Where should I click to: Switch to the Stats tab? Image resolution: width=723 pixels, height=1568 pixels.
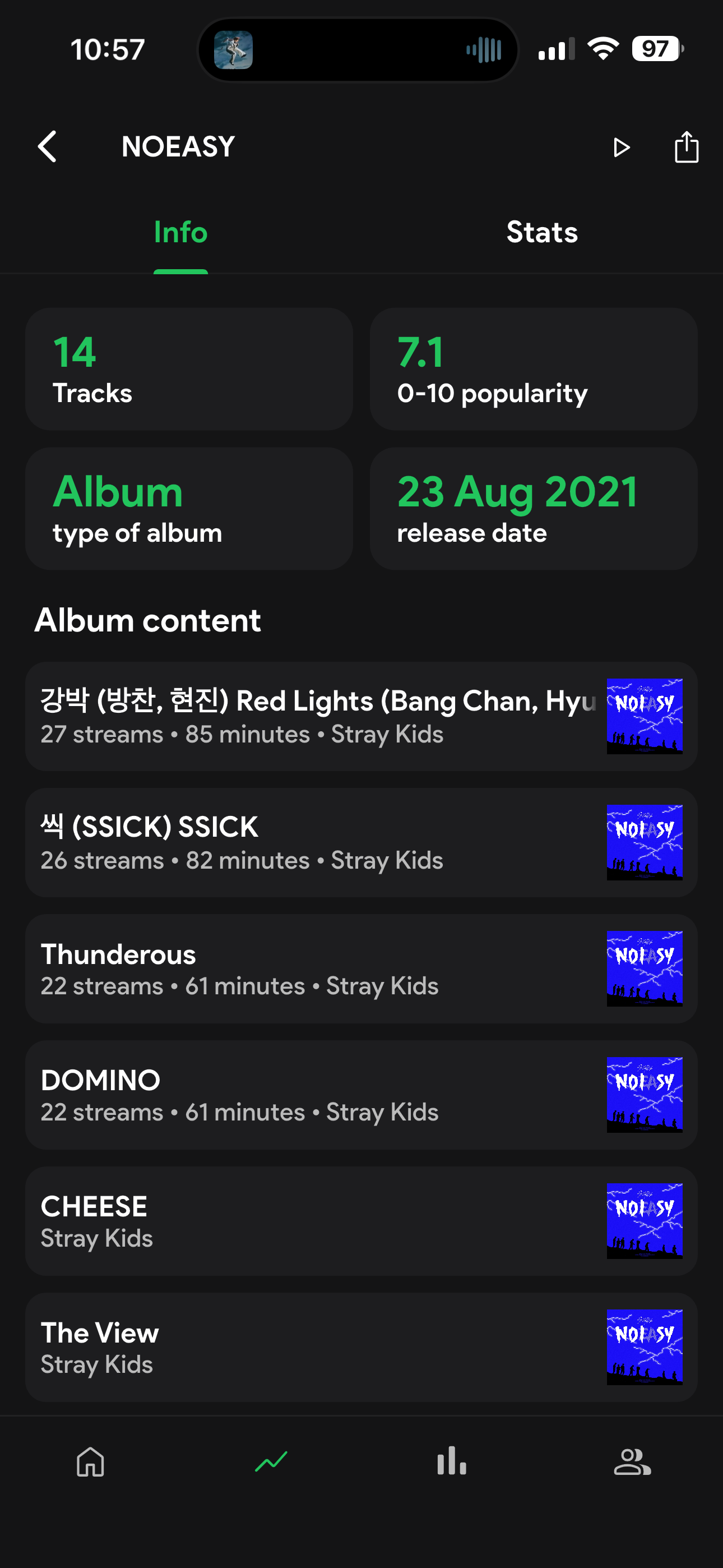pos(541,233)
